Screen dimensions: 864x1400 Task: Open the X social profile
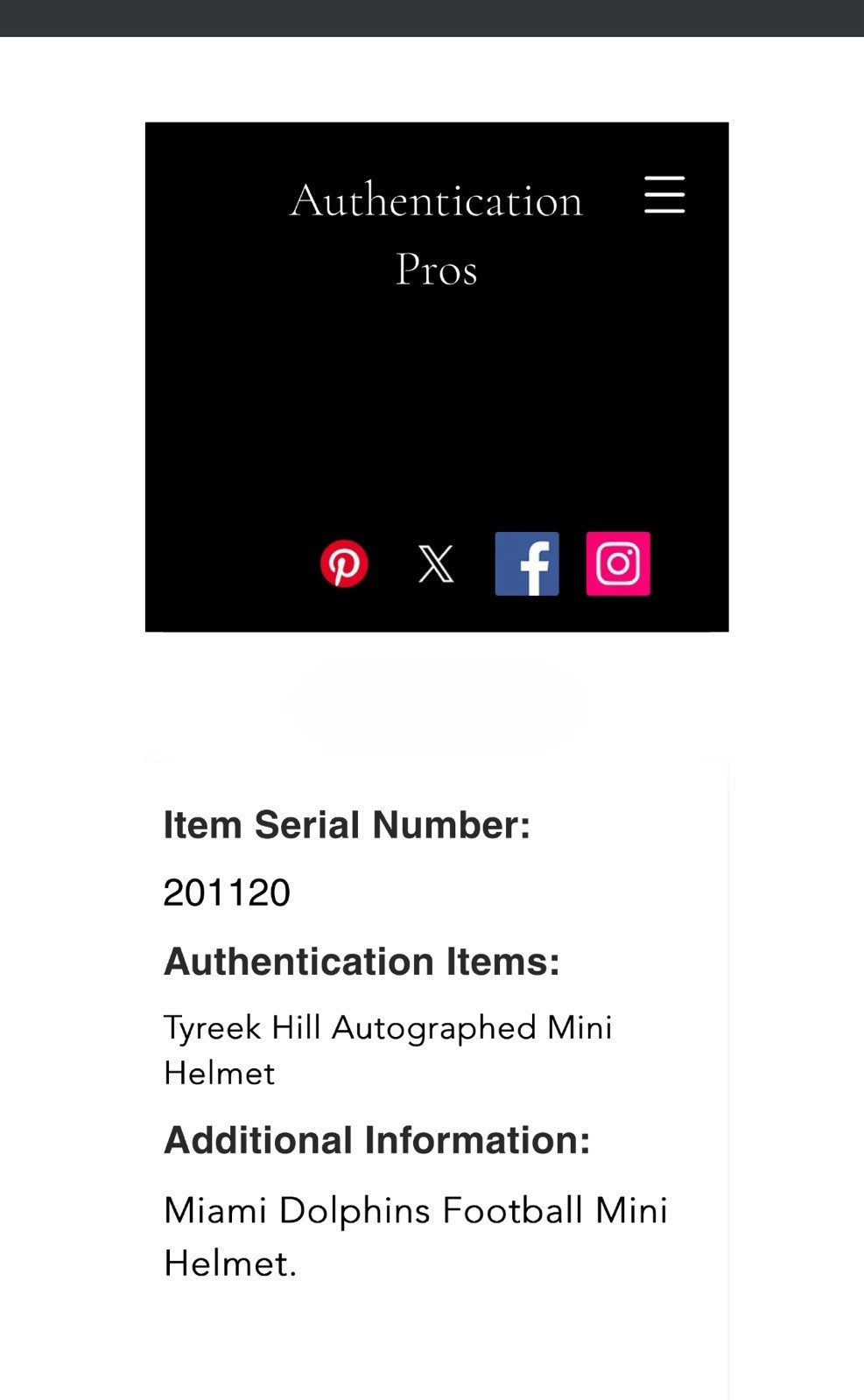[436, 563]
